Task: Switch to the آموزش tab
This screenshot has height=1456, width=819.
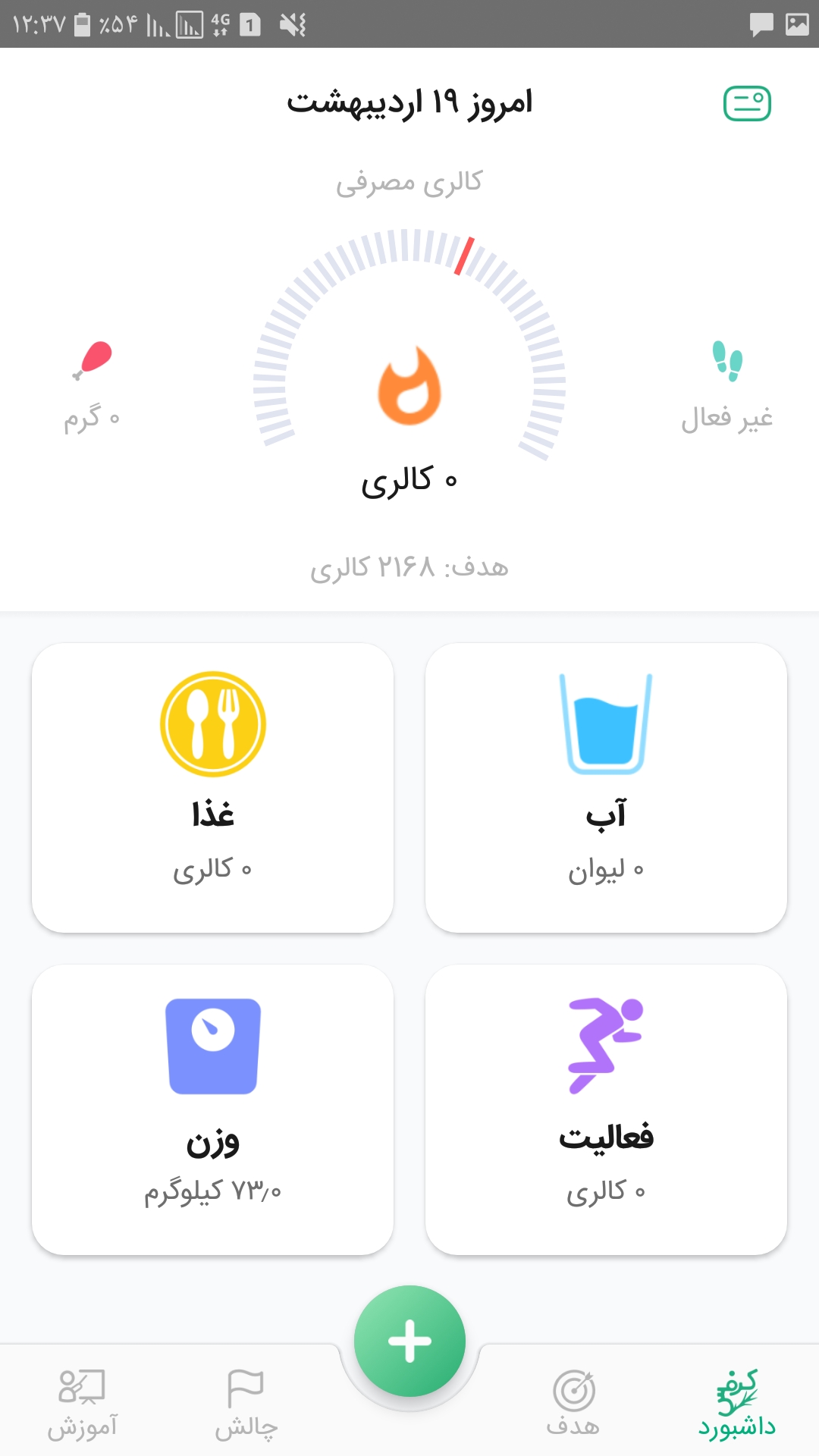Action: click(82, 1404)
